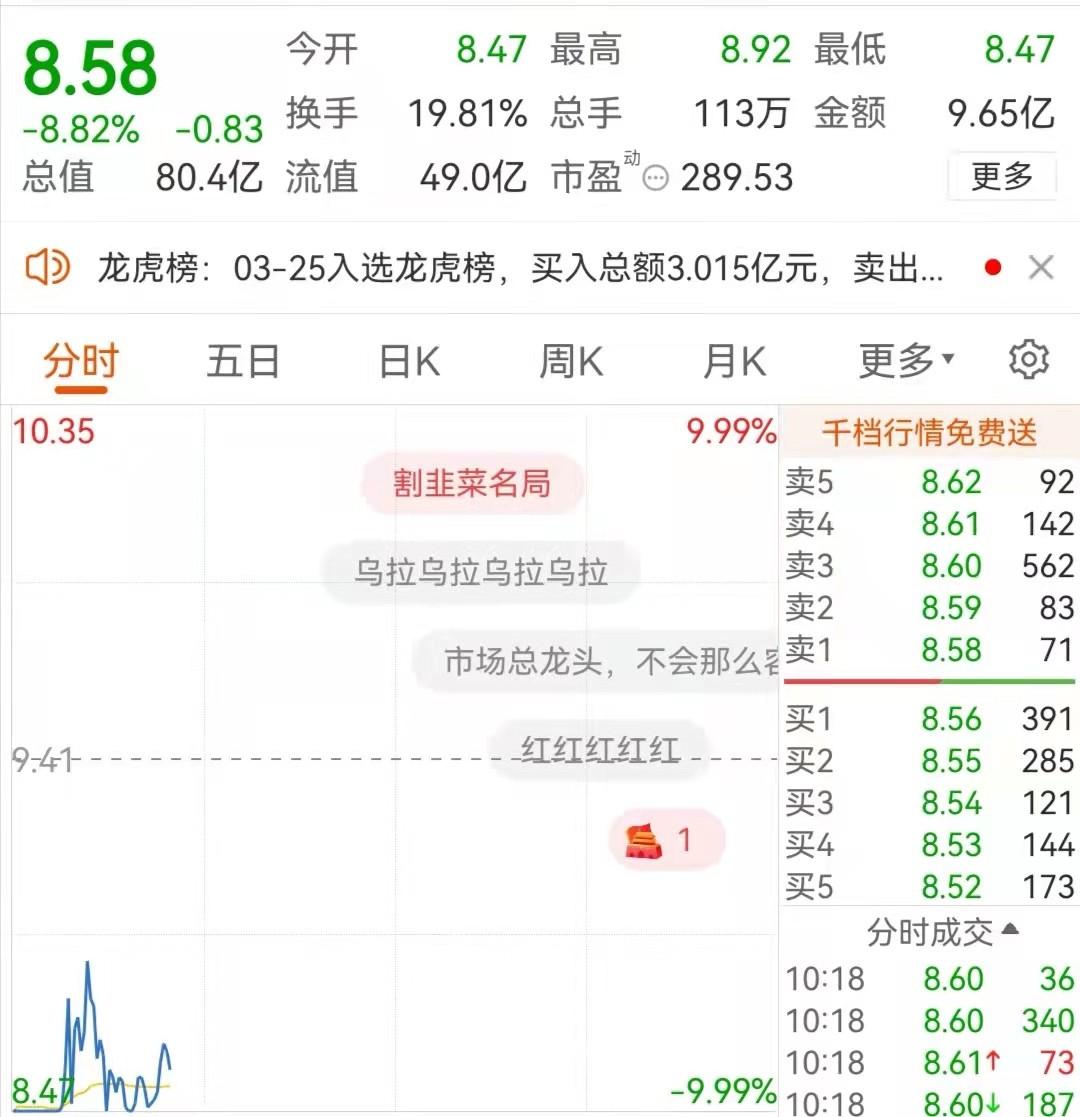Switch to the 五日 chart tab
1080x1117 pixels.
tap(243, 361)
